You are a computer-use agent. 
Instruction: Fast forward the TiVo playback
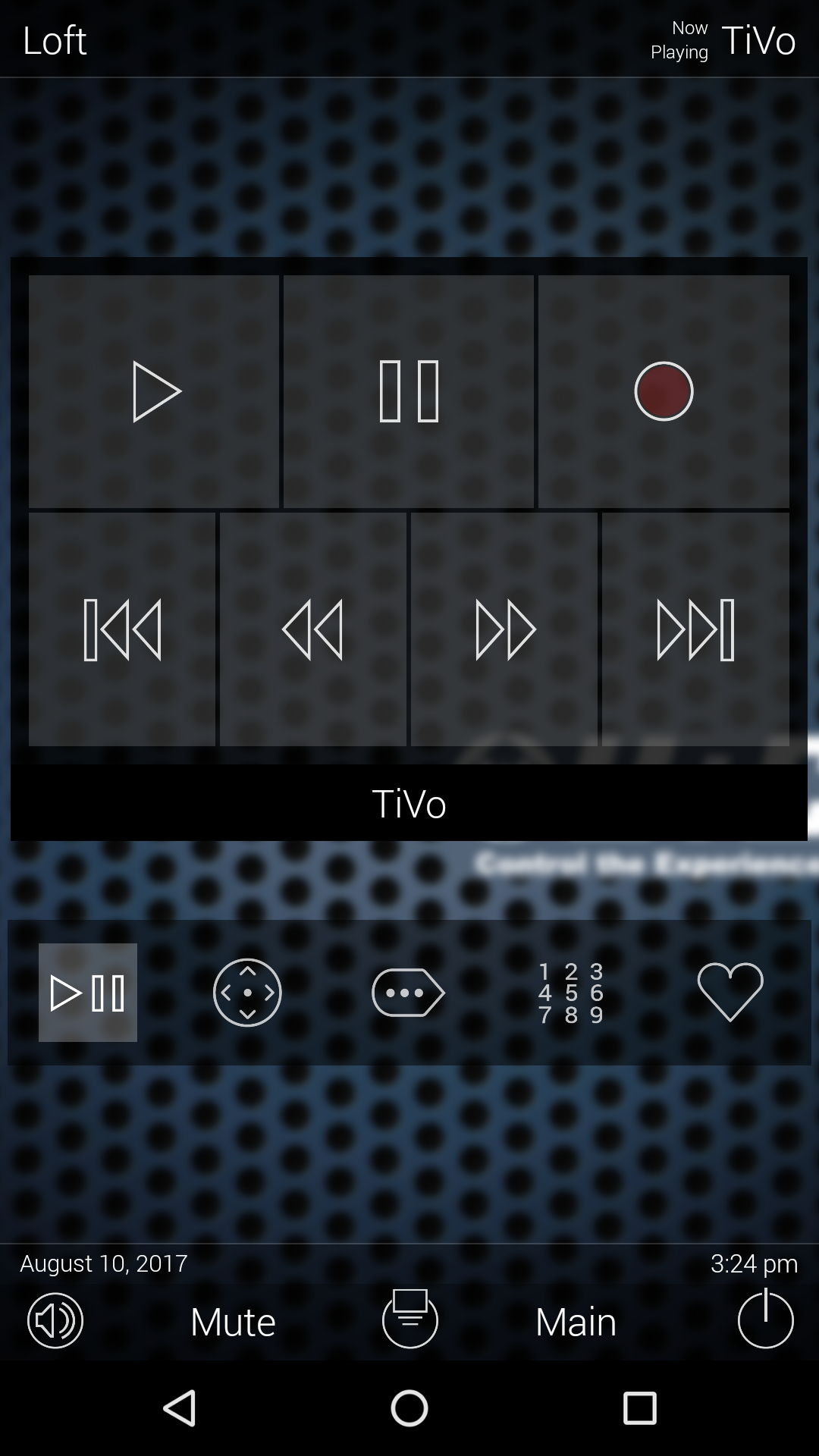[504, 629]
